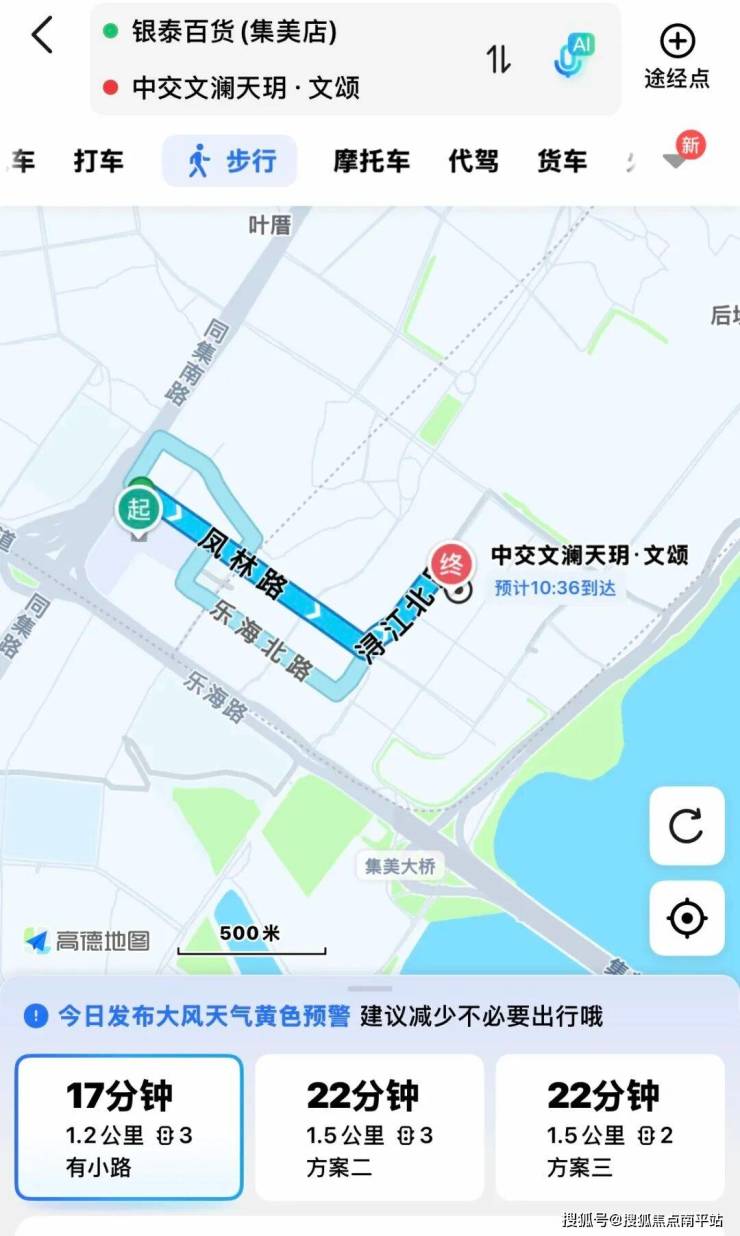740x1236 pixels.
Task: Choose the 方案二 22分钟 route
Action: (x=369, y=1126)
